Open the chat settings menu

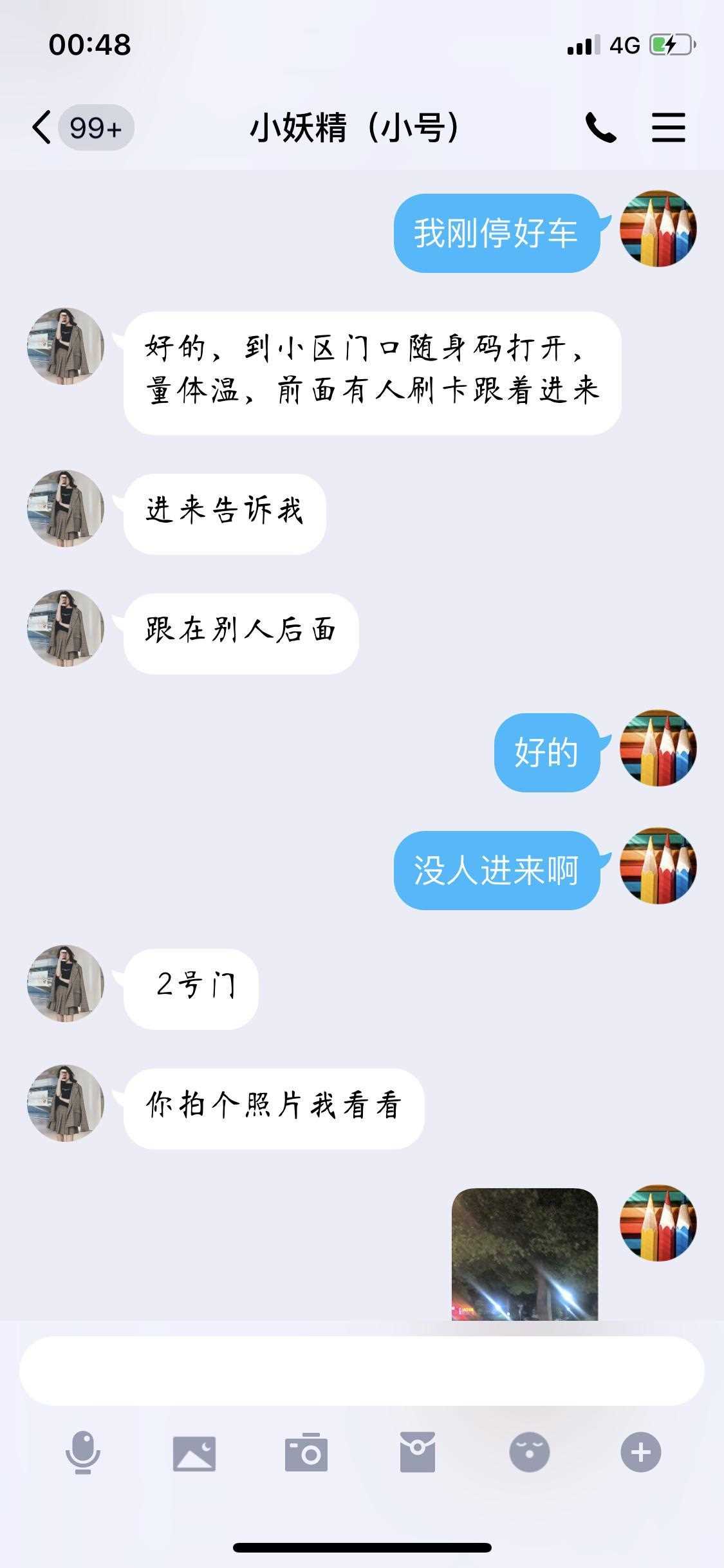(x=668, y=127)
